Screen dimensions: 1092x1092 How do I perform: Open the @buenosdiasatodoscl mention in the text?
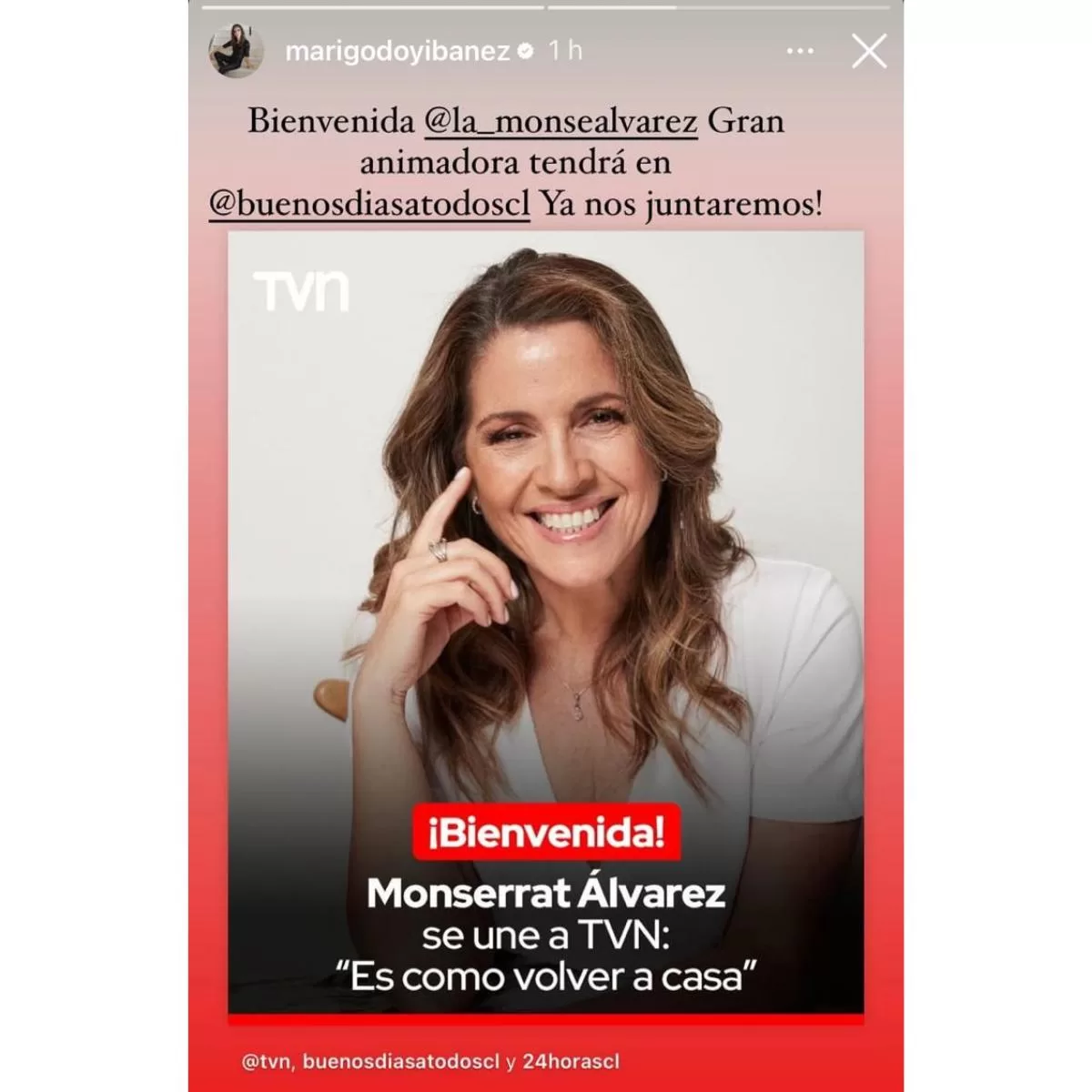pyautogui.click(x=369, y=204)
